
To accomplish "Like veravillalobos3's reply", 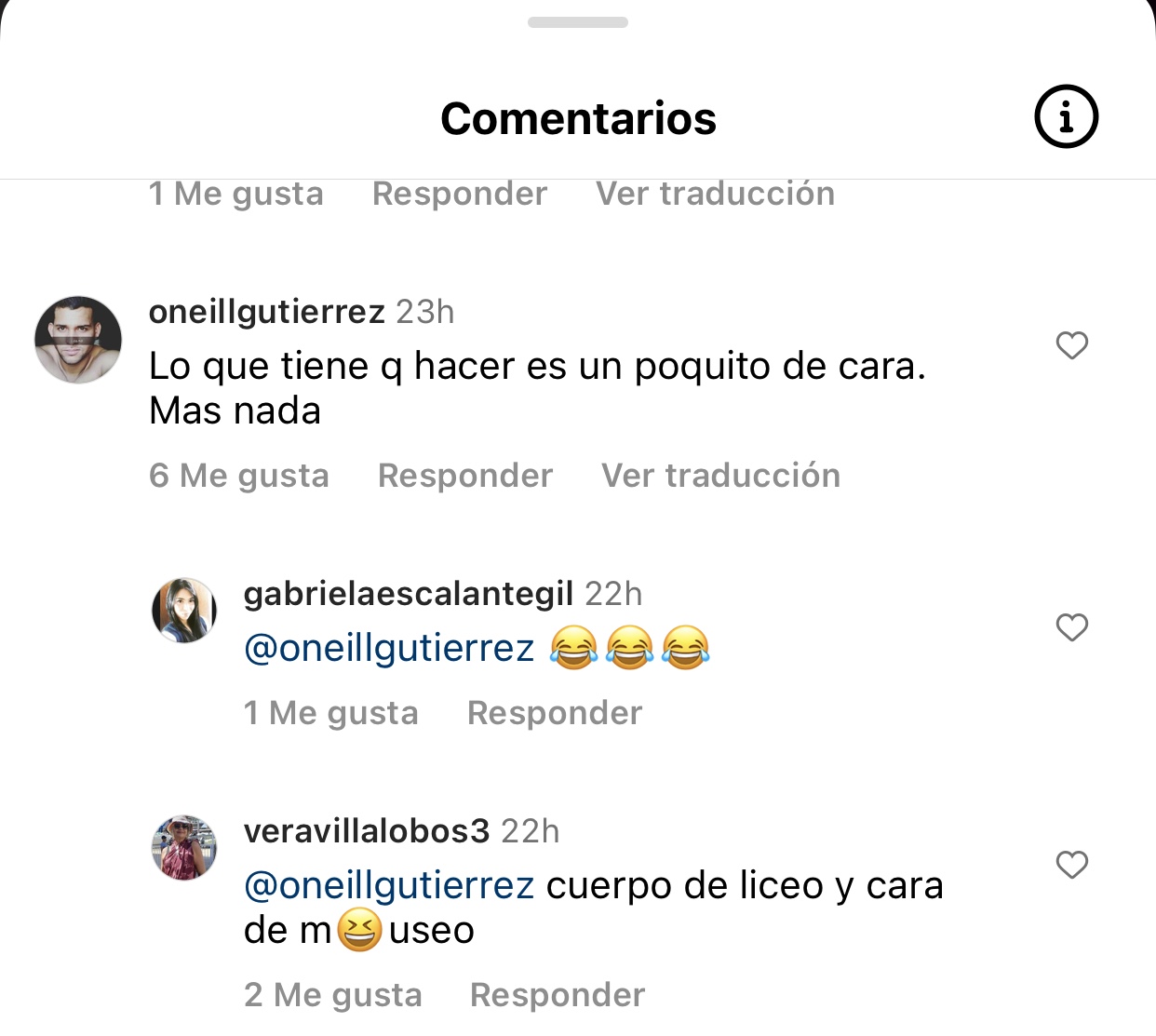I will pos(1071,865).
